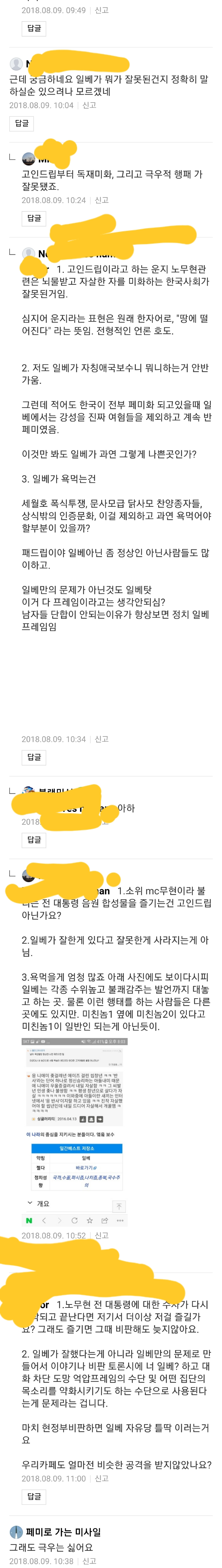Tap 답글 under the 10:04 comment
The width and height of the screenshot is (222, 1568).
pyautogui.click(x=22, y=124)
